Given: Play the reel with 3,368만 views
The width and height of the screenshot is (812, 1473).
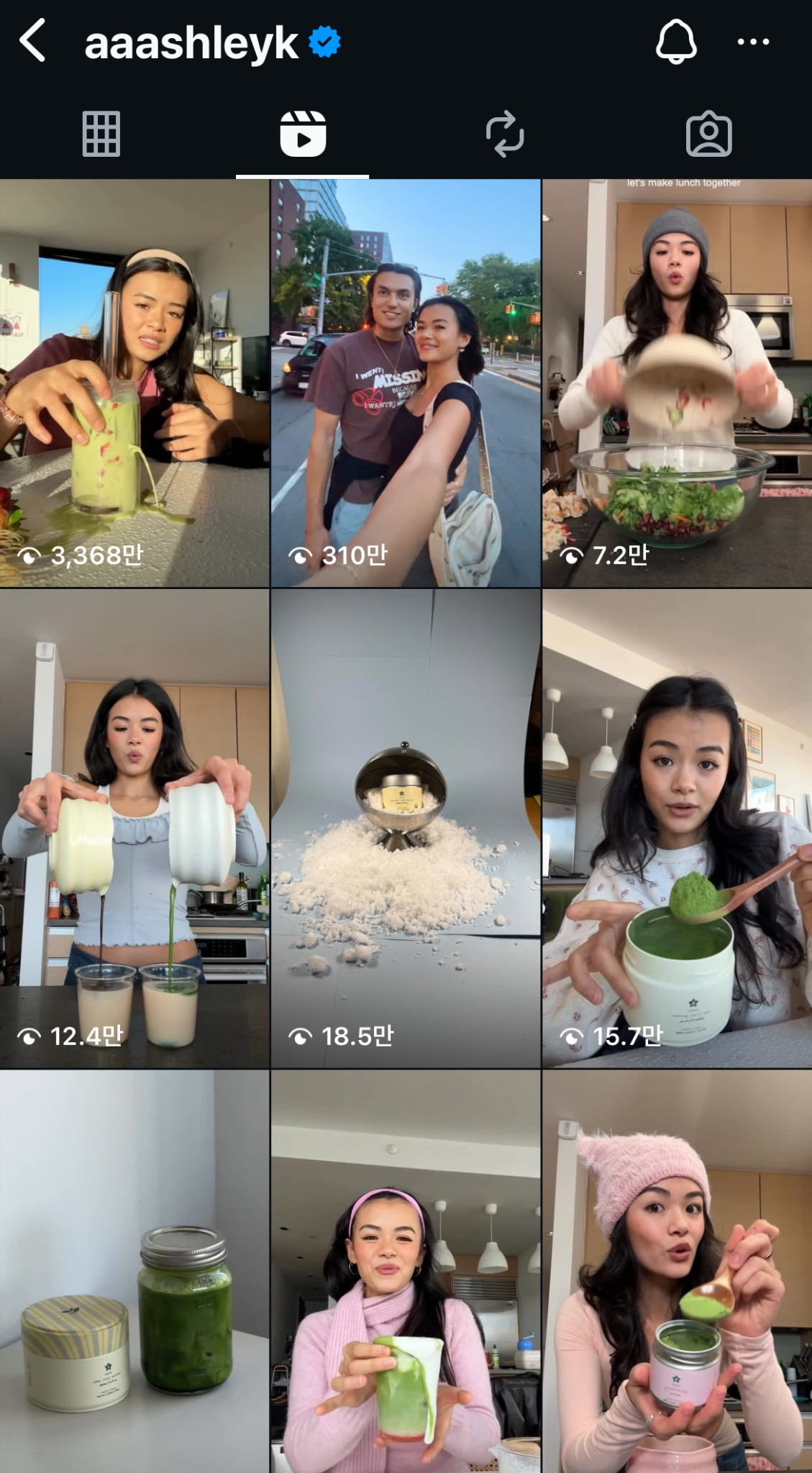Looking at the screenshot, I should tap(134, 383).
